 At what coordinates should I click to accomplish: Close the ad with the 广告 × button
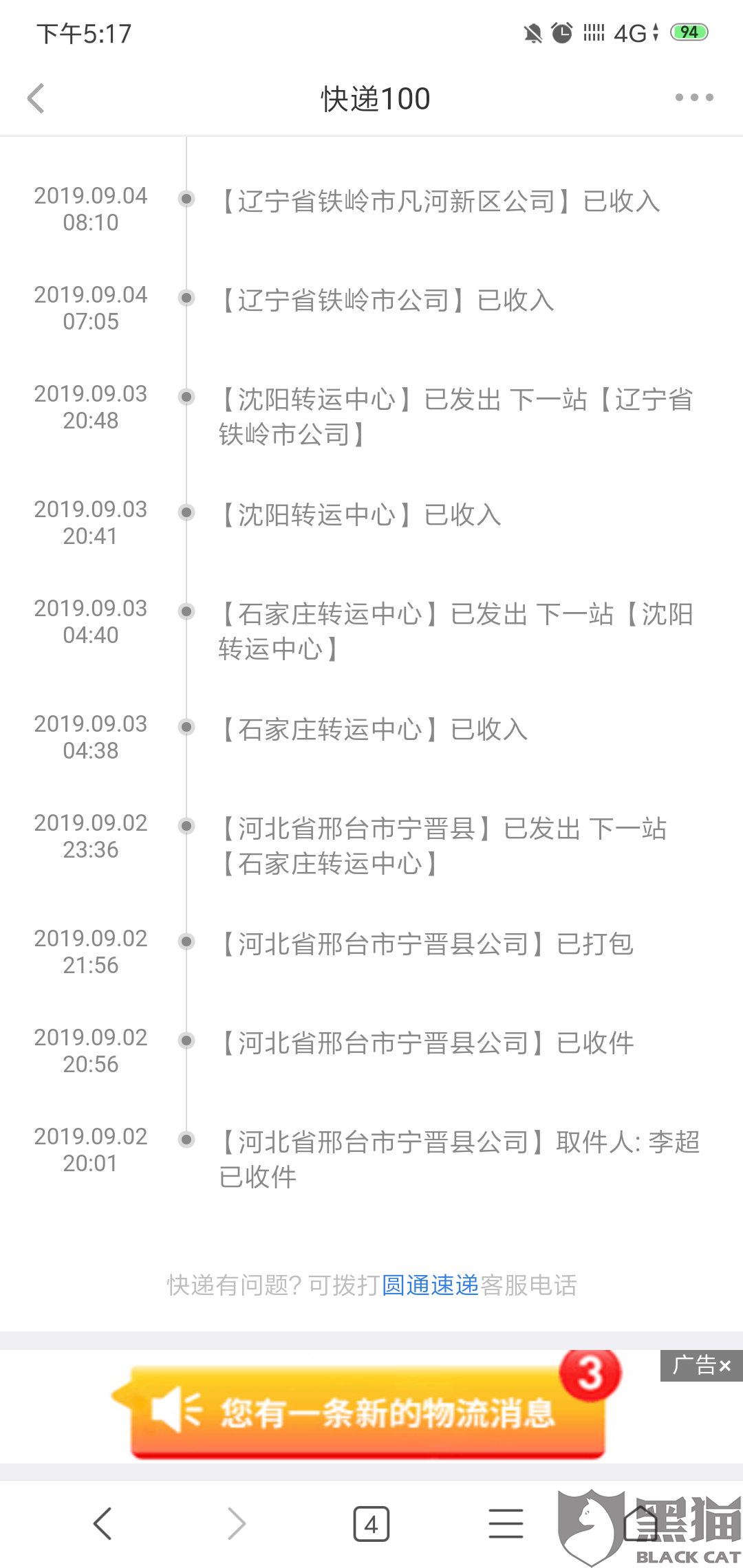click(x=702, y=1366)
